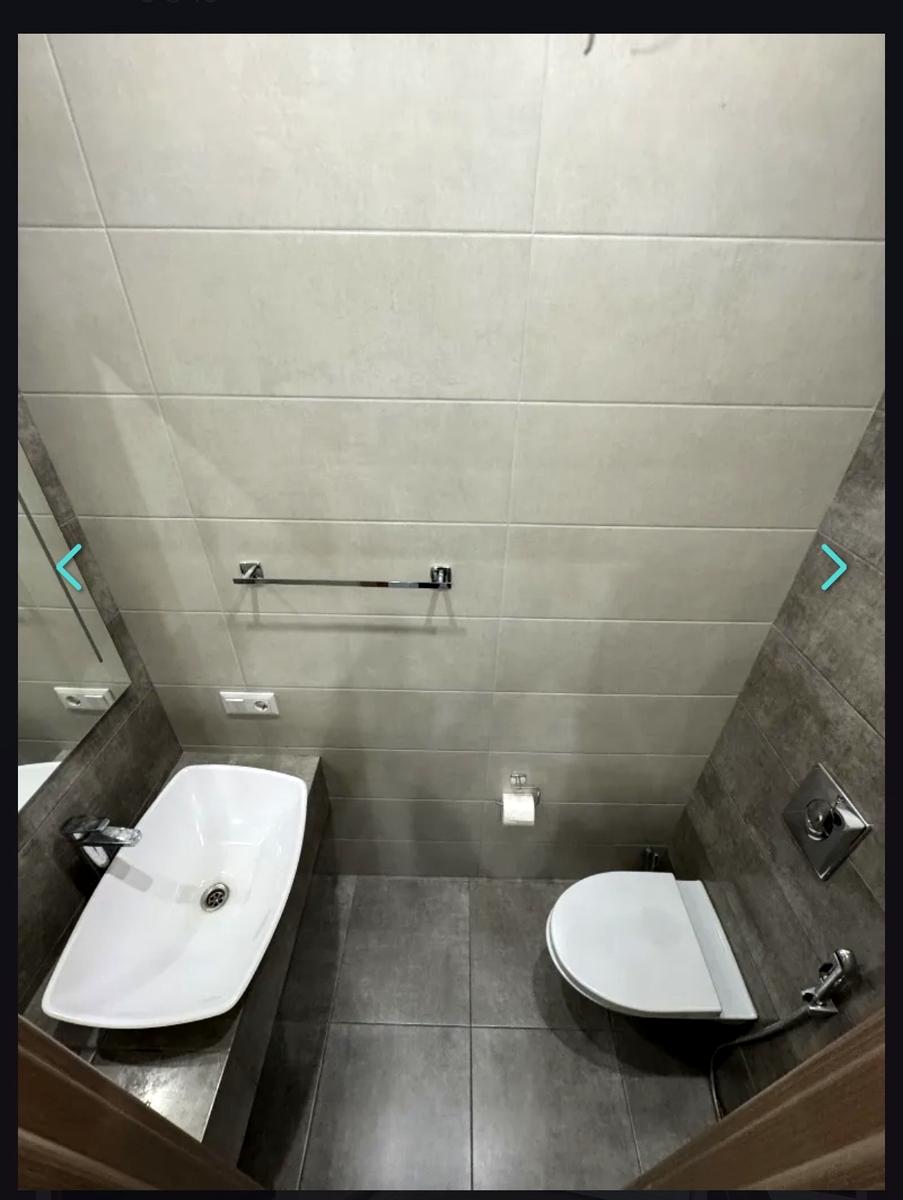Go back to the previous photo
The width and height of the screenshot is (903, 1200).
coord(69,567)
